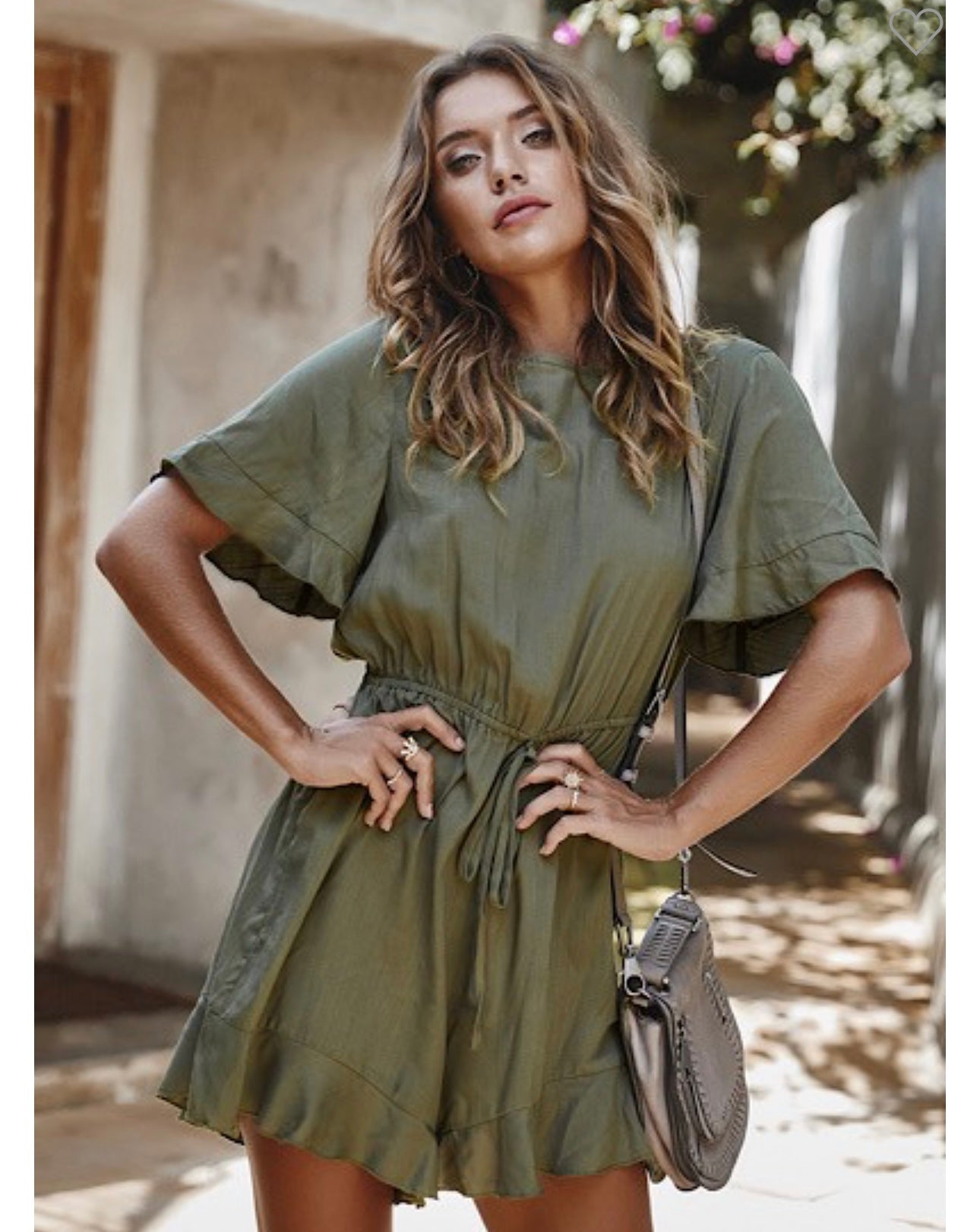Screen dimensions: 980x1232
Task: Add this romper to favorites with the heart
Action: pos(916,29)
